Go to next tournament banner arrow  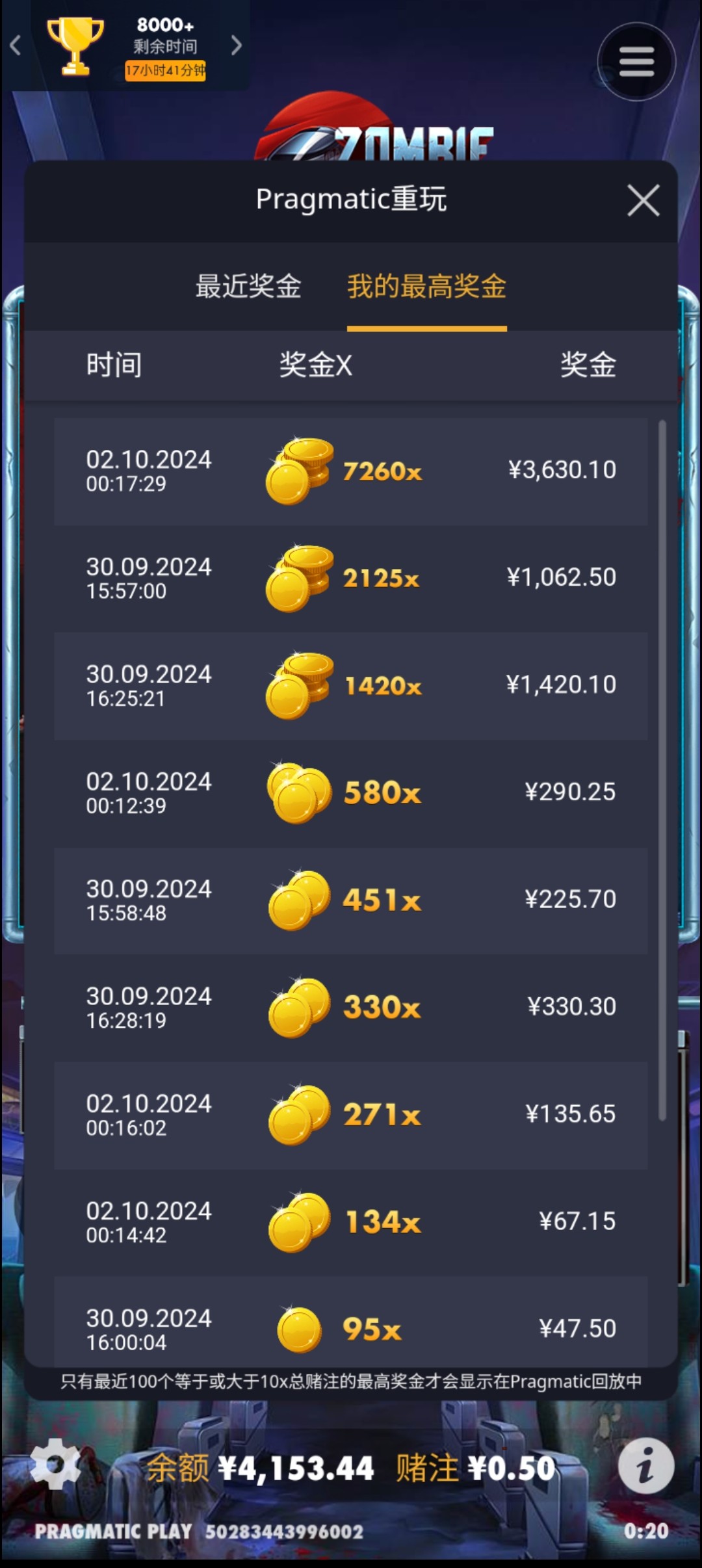[x=236, y=46]
